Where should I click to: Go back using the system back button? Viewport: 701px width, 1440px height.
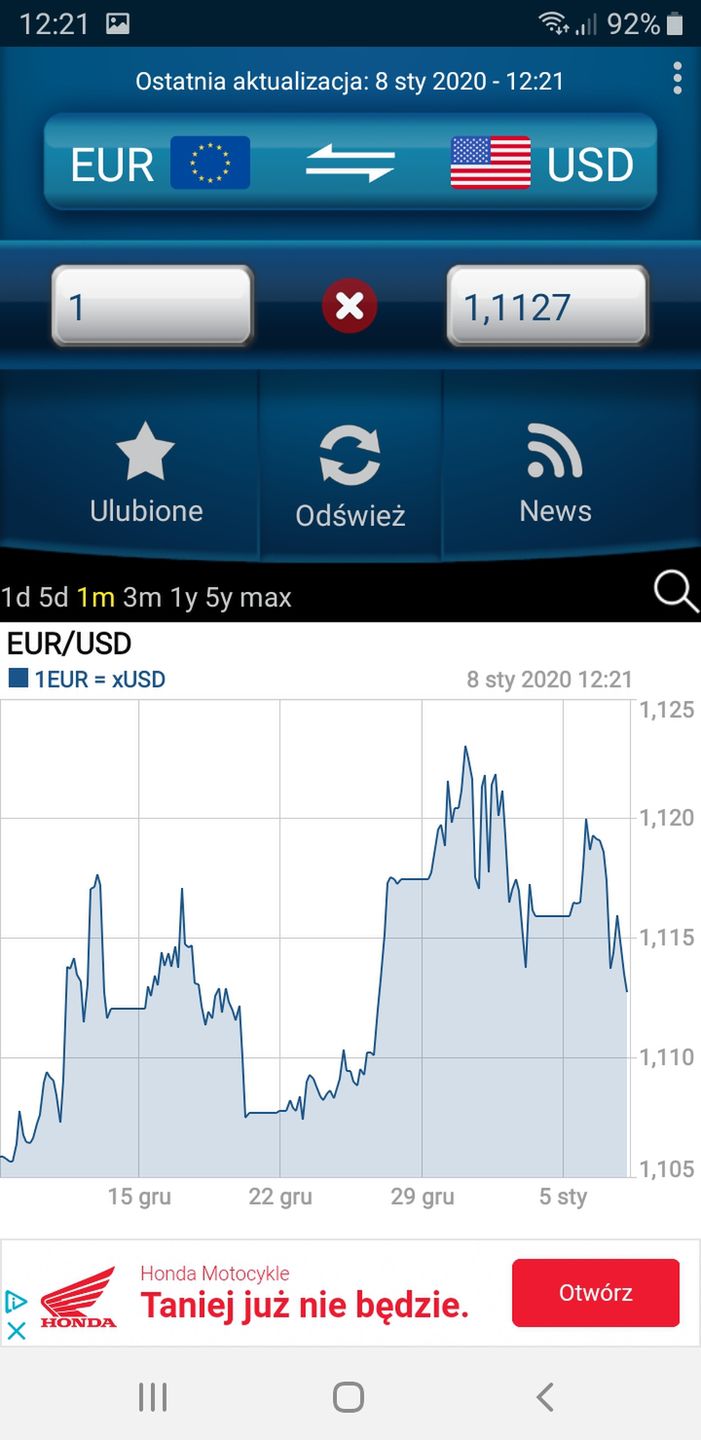point(544,1396)
